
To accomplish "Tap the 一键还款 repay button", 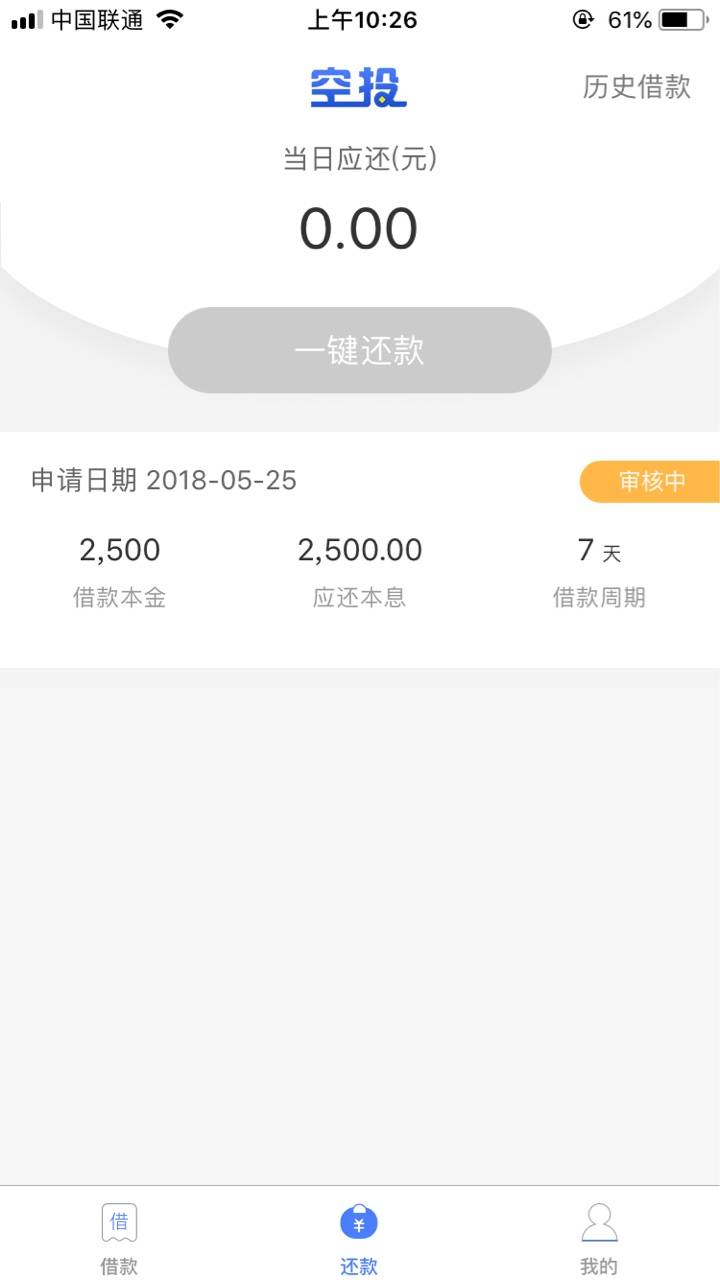I will coord(360,350).
